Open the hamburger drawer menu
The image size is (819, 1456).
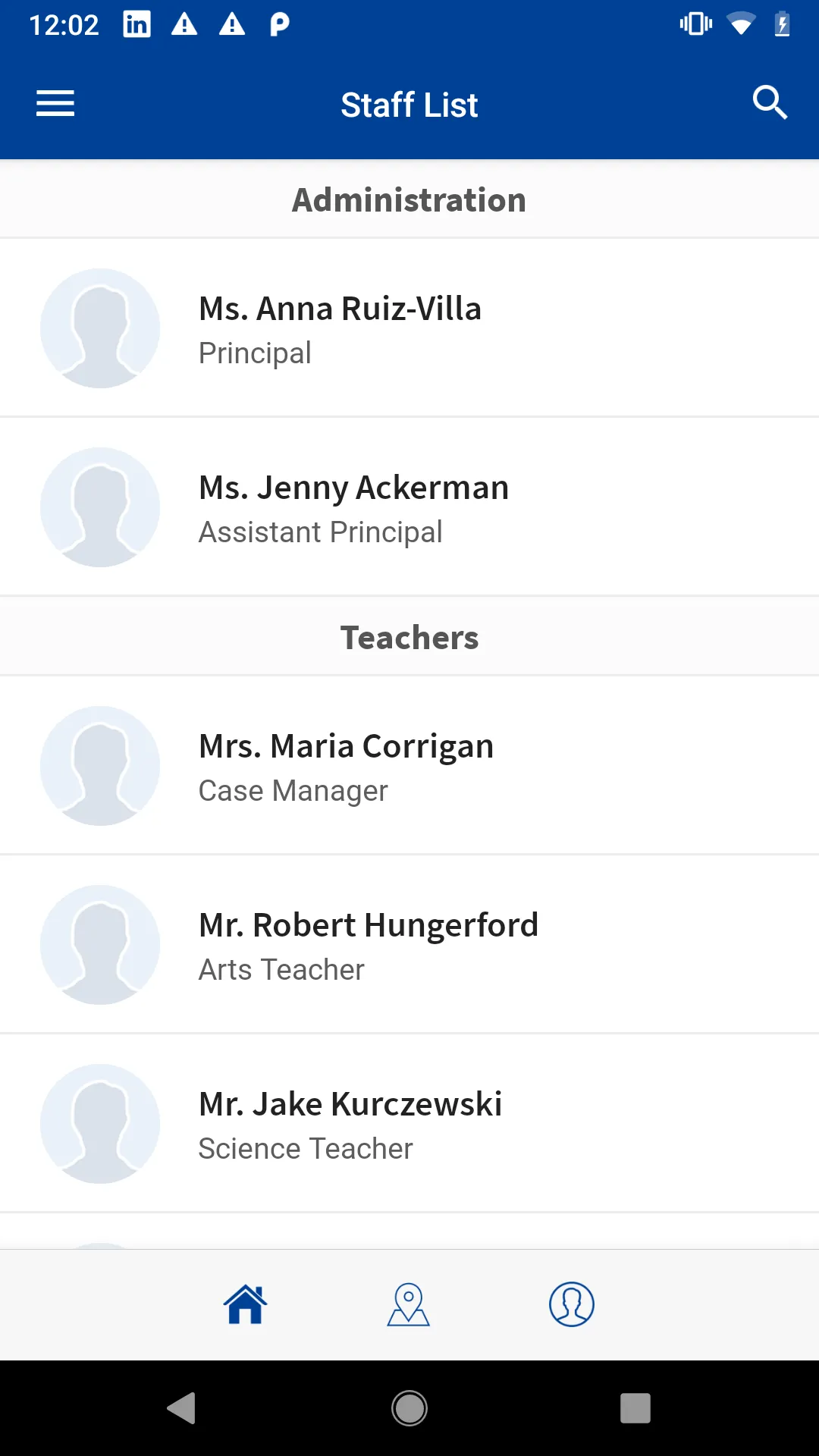pos(55,104)
